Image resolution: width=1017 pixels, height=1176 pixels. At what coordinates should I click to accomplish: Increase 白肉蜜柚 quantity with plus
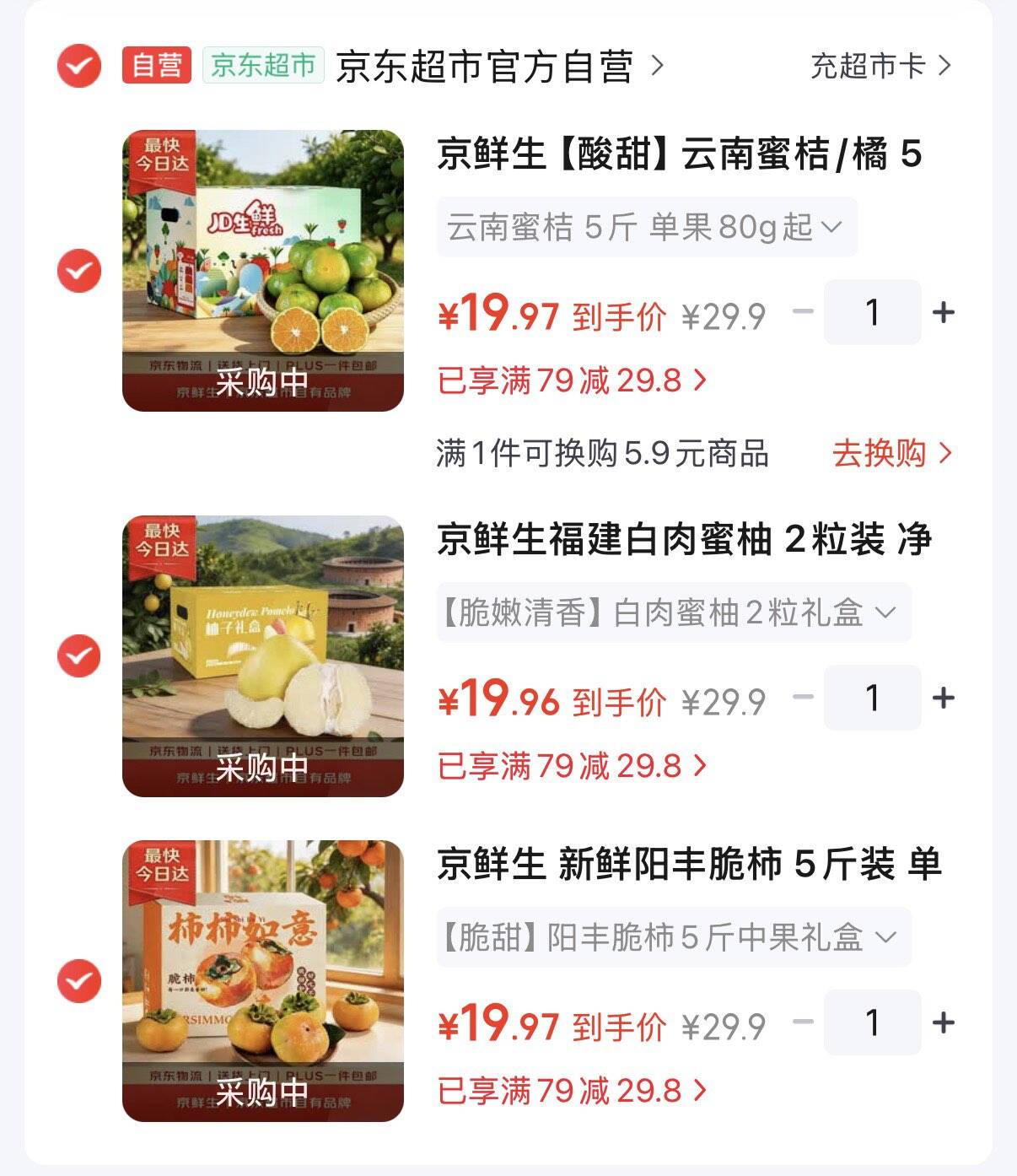tap(944, 698)
